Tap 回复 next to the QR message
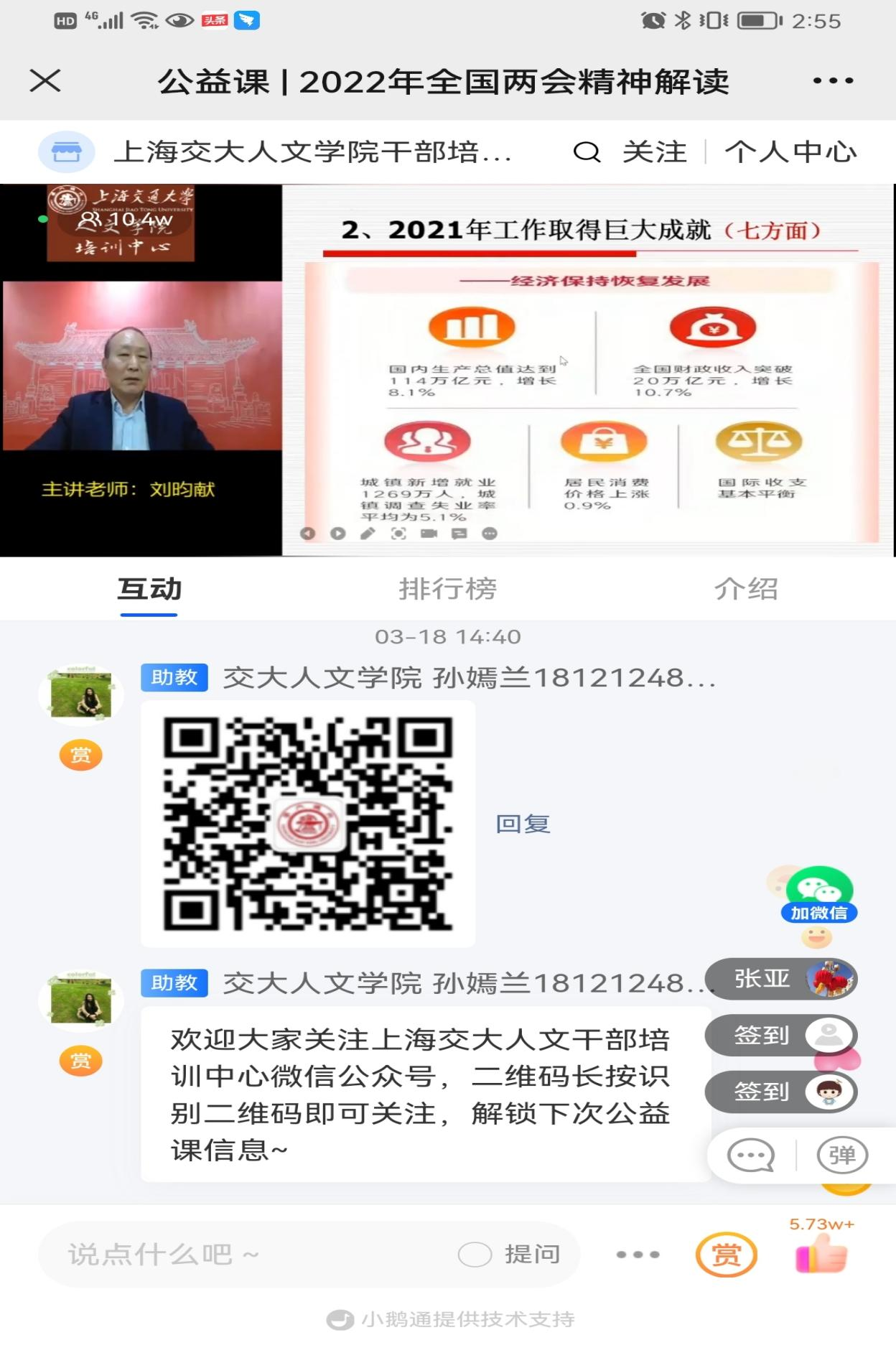This screenshot has height=1353, width=896. [523, 824]
